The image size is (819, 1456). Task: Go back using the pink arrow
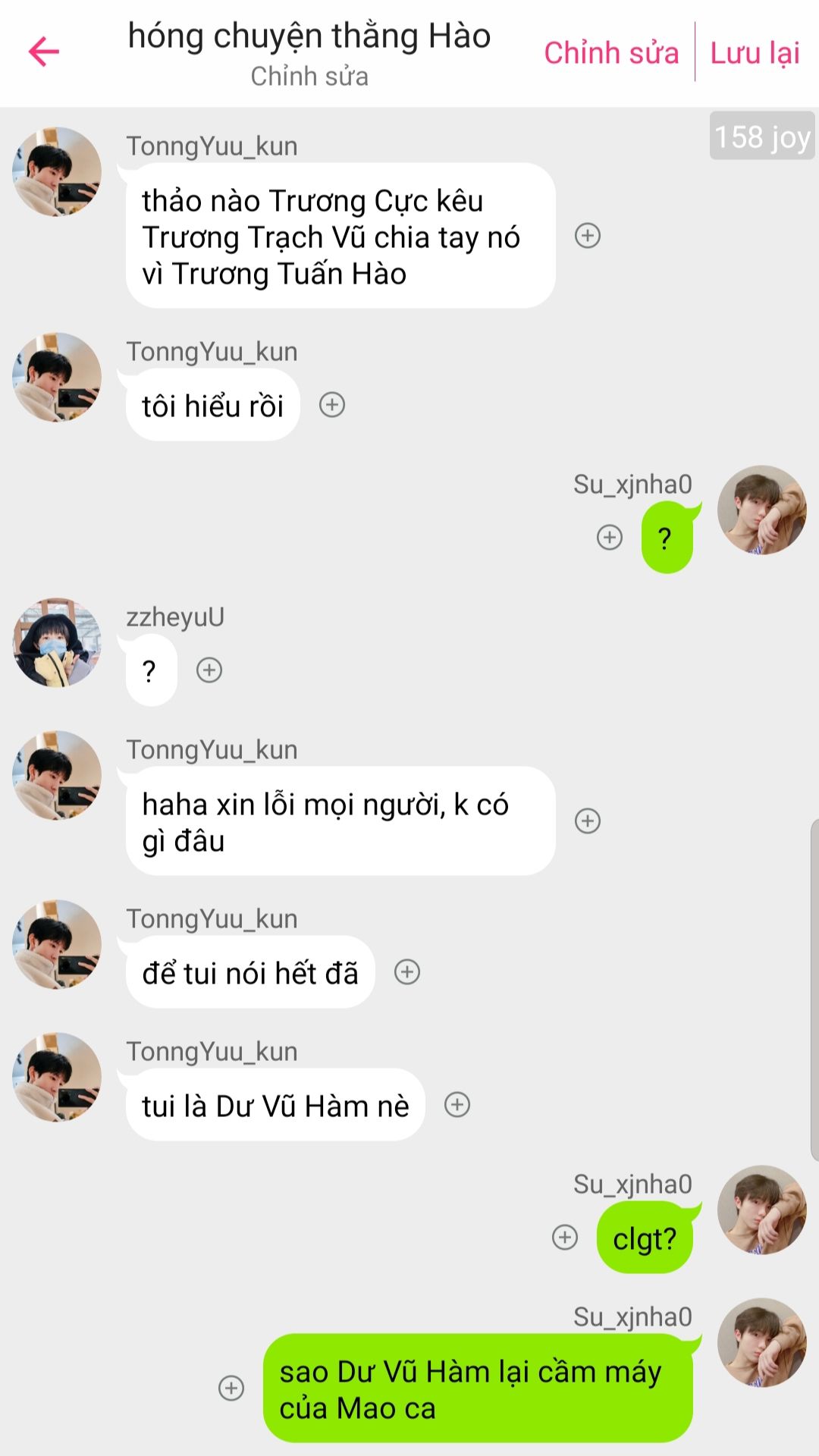44,52
